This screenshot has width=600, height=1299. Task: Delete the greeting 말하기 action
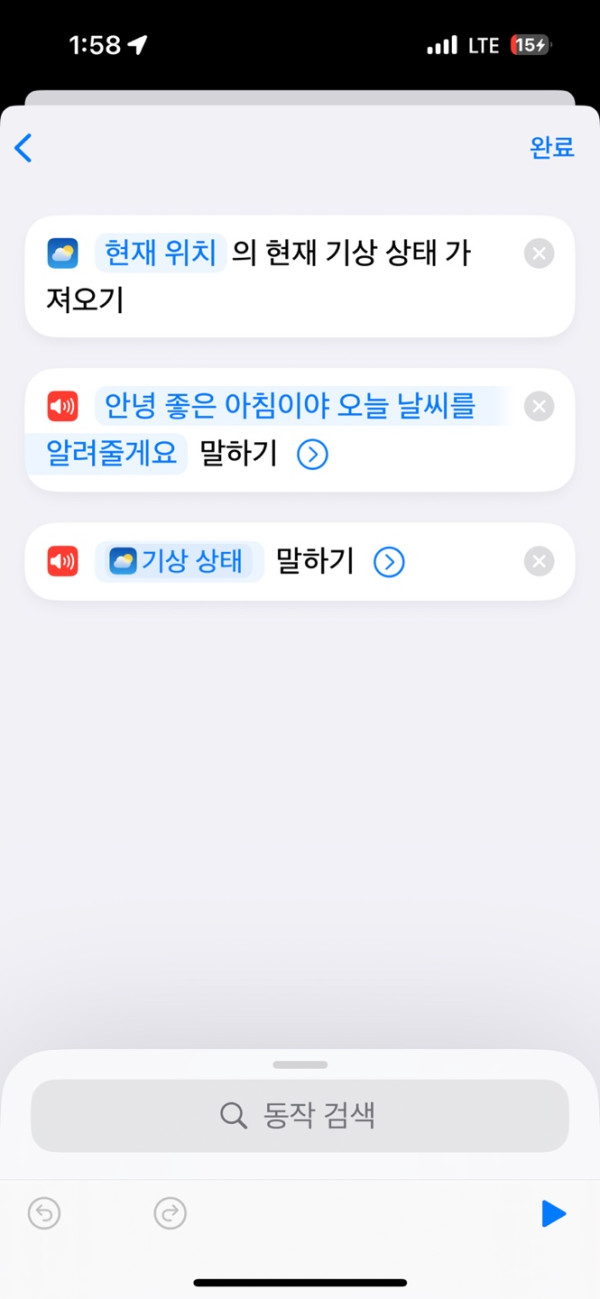539,406
